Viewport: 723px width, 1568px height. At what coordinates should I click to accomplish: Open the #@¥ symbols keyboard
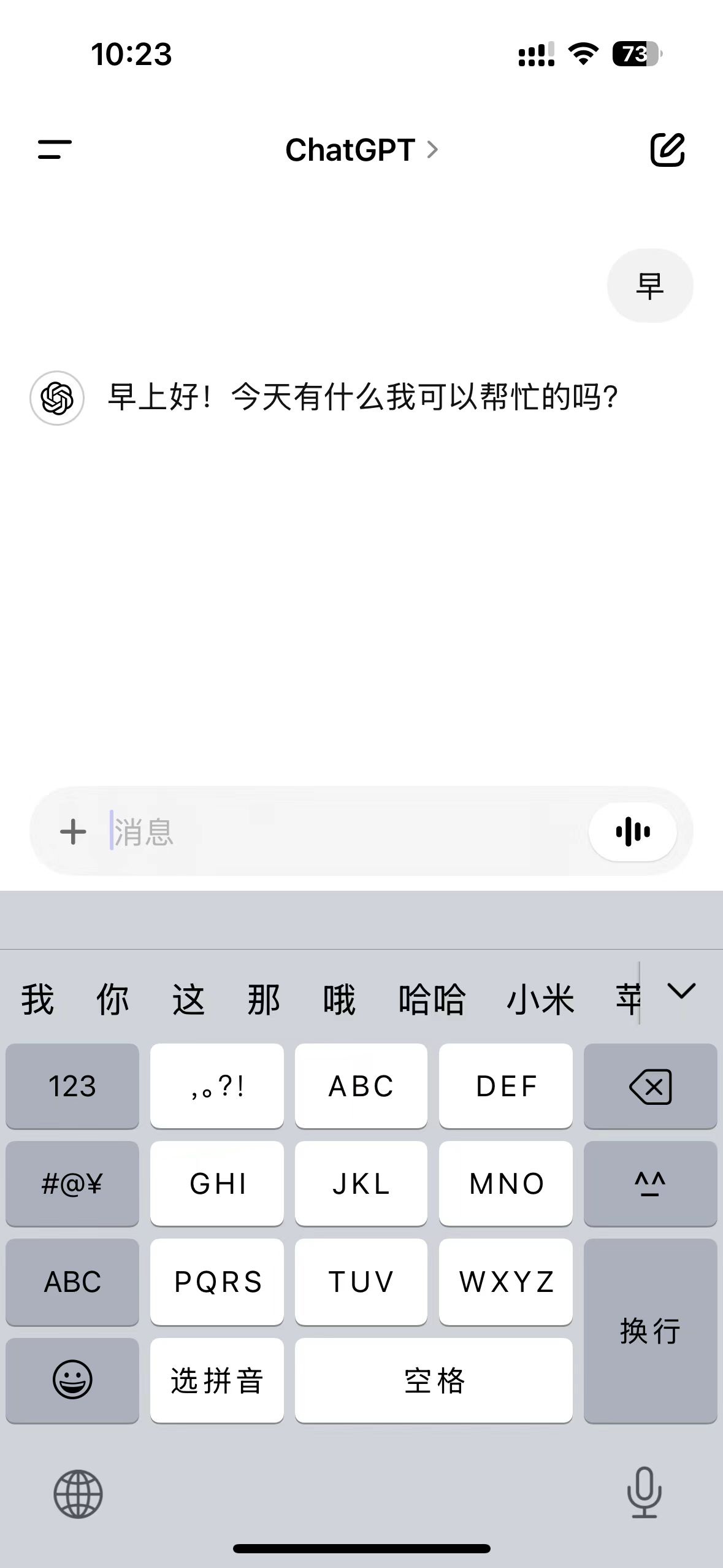72,1183
